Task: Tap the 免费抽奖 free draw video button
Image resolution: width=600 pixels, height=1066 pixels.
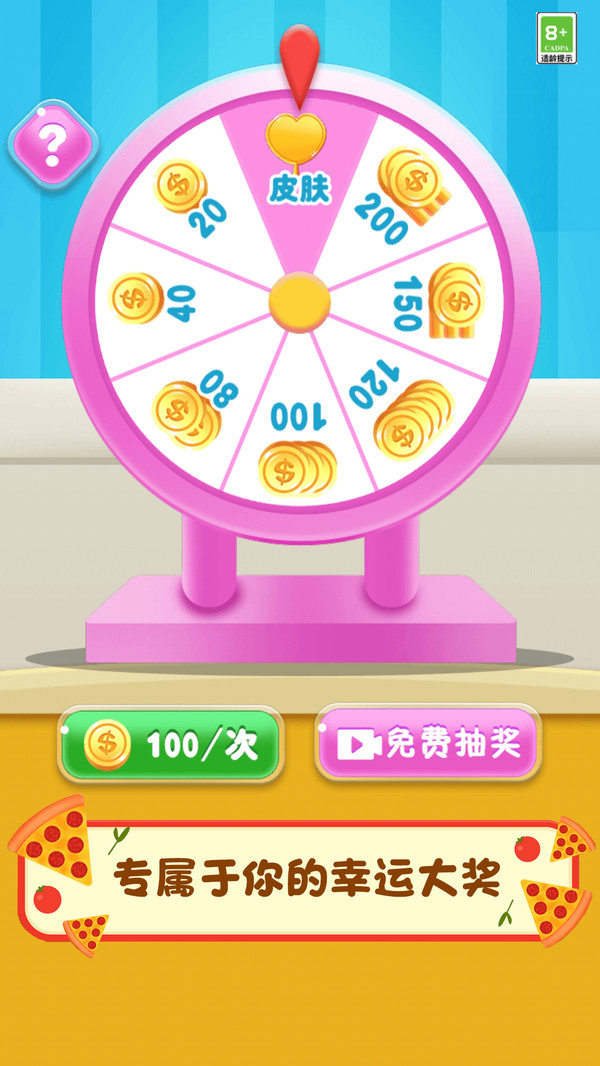Action: pos(428,744)
